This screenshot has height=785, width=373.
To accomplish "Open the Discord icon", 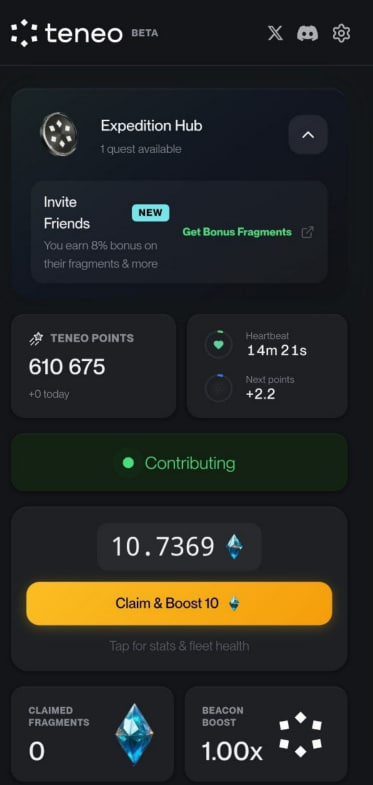I will (x=307, y=34).
